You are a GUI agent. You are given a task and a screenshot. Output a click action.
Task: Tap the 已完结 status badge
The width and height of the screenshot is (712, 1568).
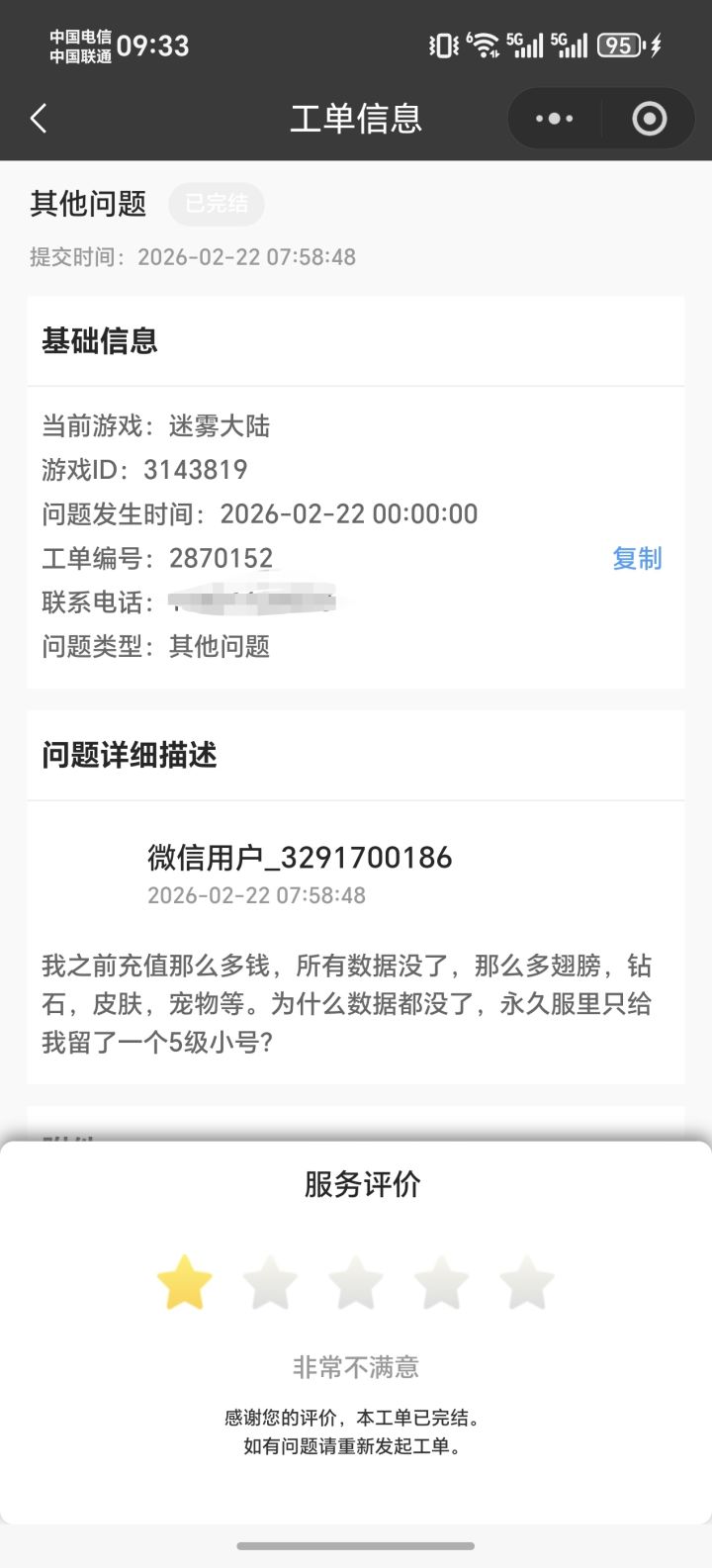[x=217, y=205]
